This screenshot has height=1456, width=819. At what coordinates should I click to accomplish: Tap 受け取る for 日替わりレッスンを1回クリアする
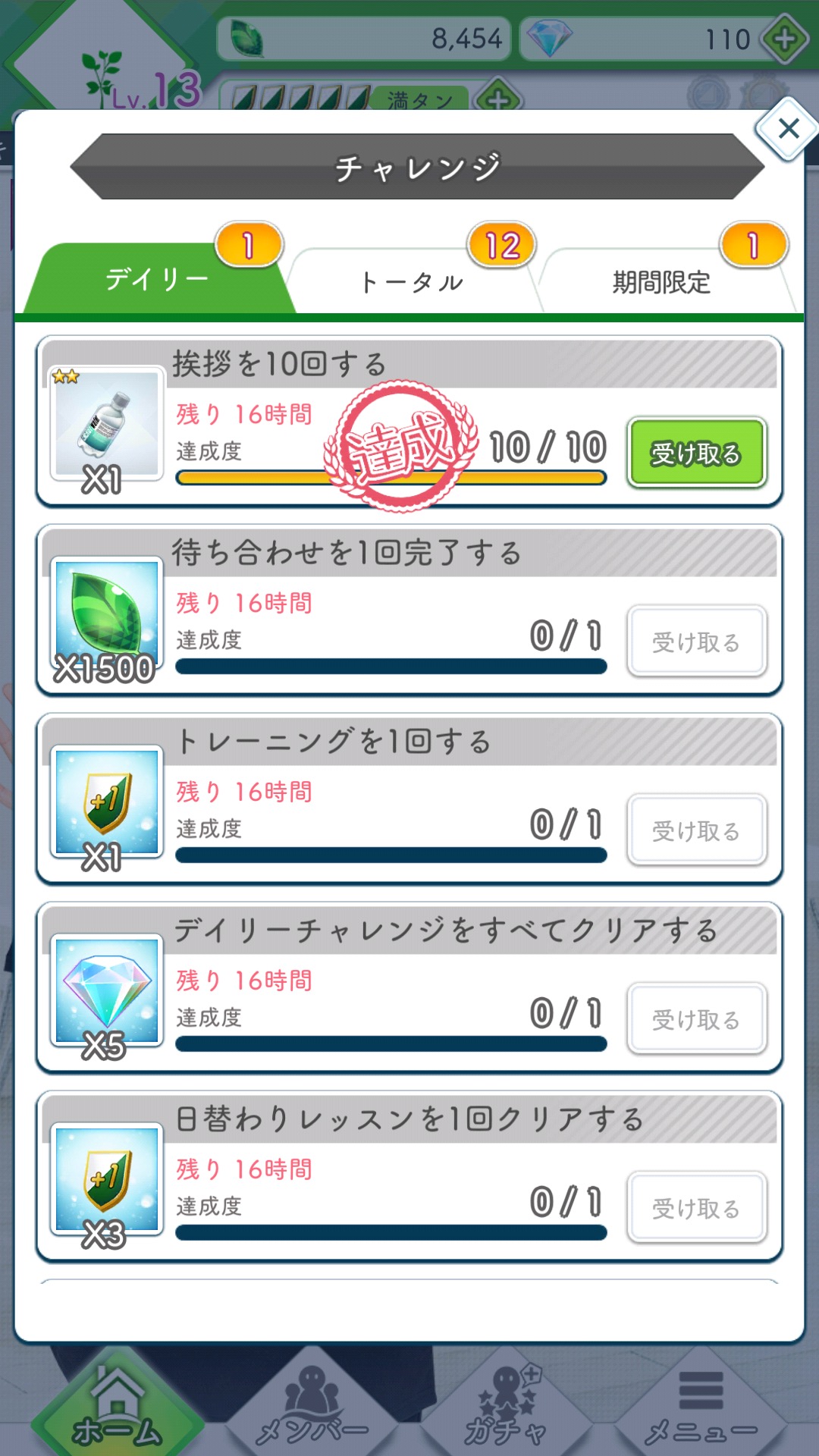[x=696, y=1208]
